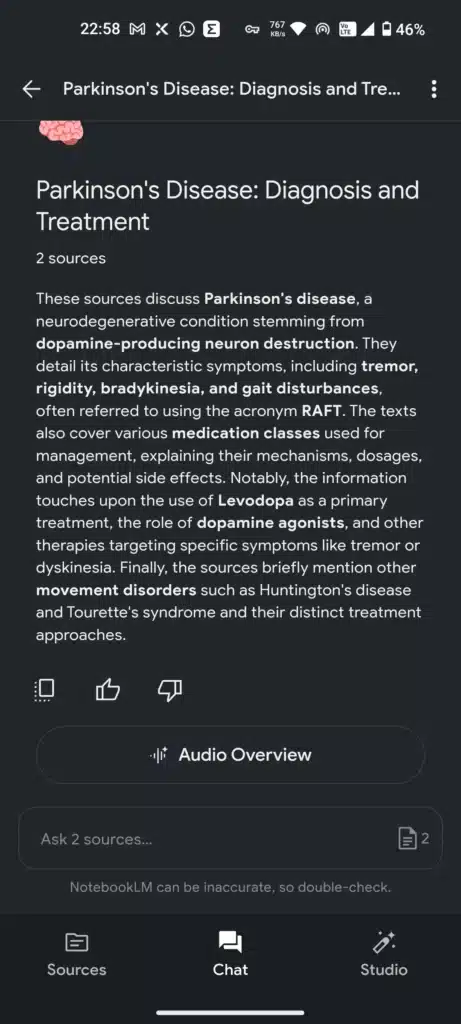Give the summary a thumbs up
461x1024 pixels.
[108, 690]
